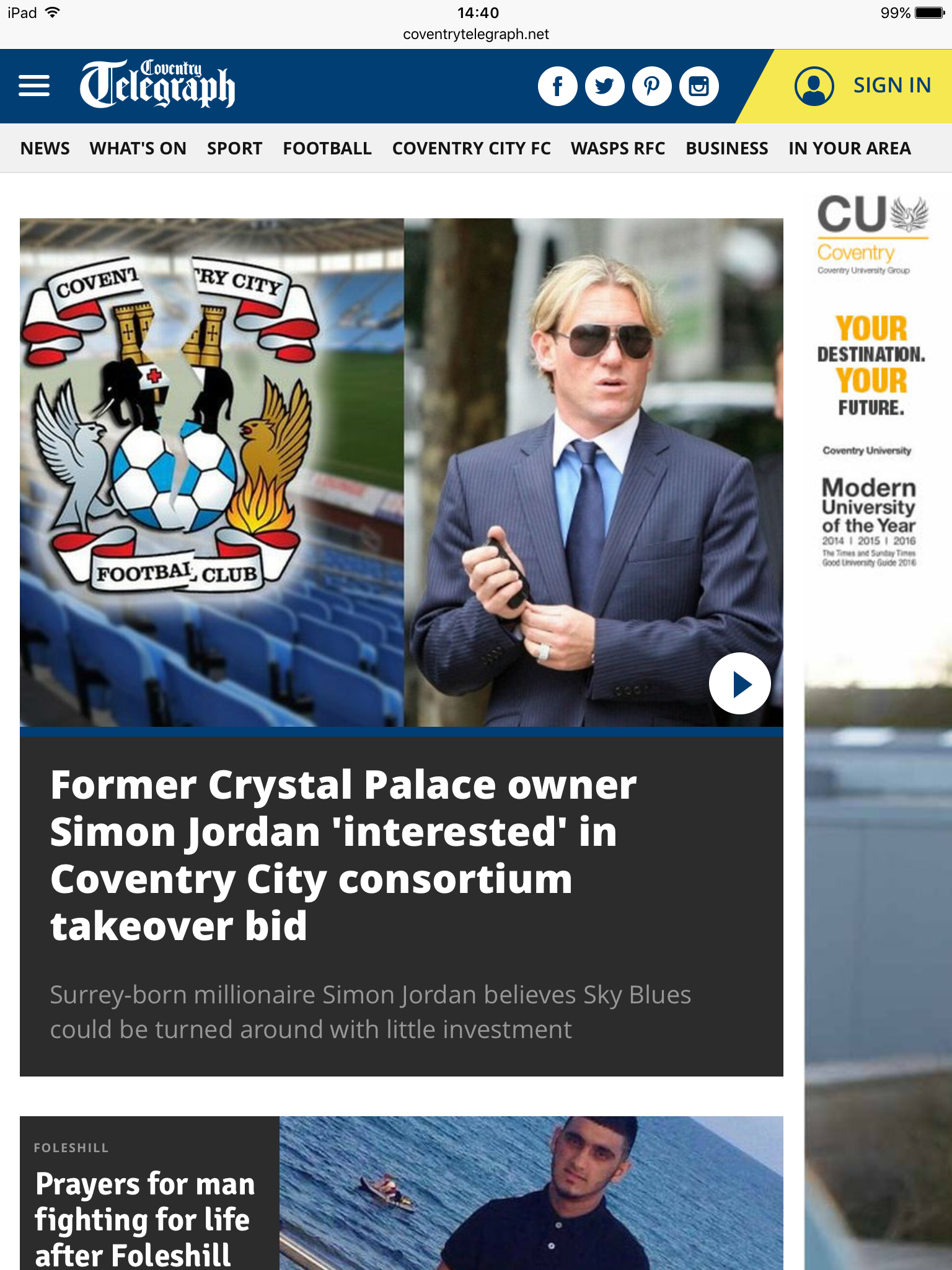Image resolution: width=952 pixels, height=1270 pixels.
Task: Tap the Coventry Telegraph logo
Action: pyautogui.click(x=157, y=85)
